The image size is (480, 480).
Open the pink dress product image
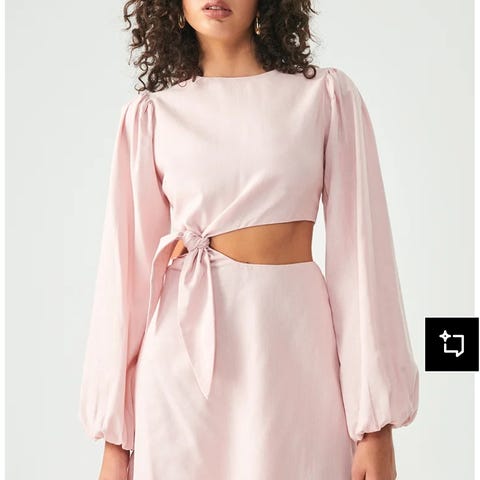point(239,240)
